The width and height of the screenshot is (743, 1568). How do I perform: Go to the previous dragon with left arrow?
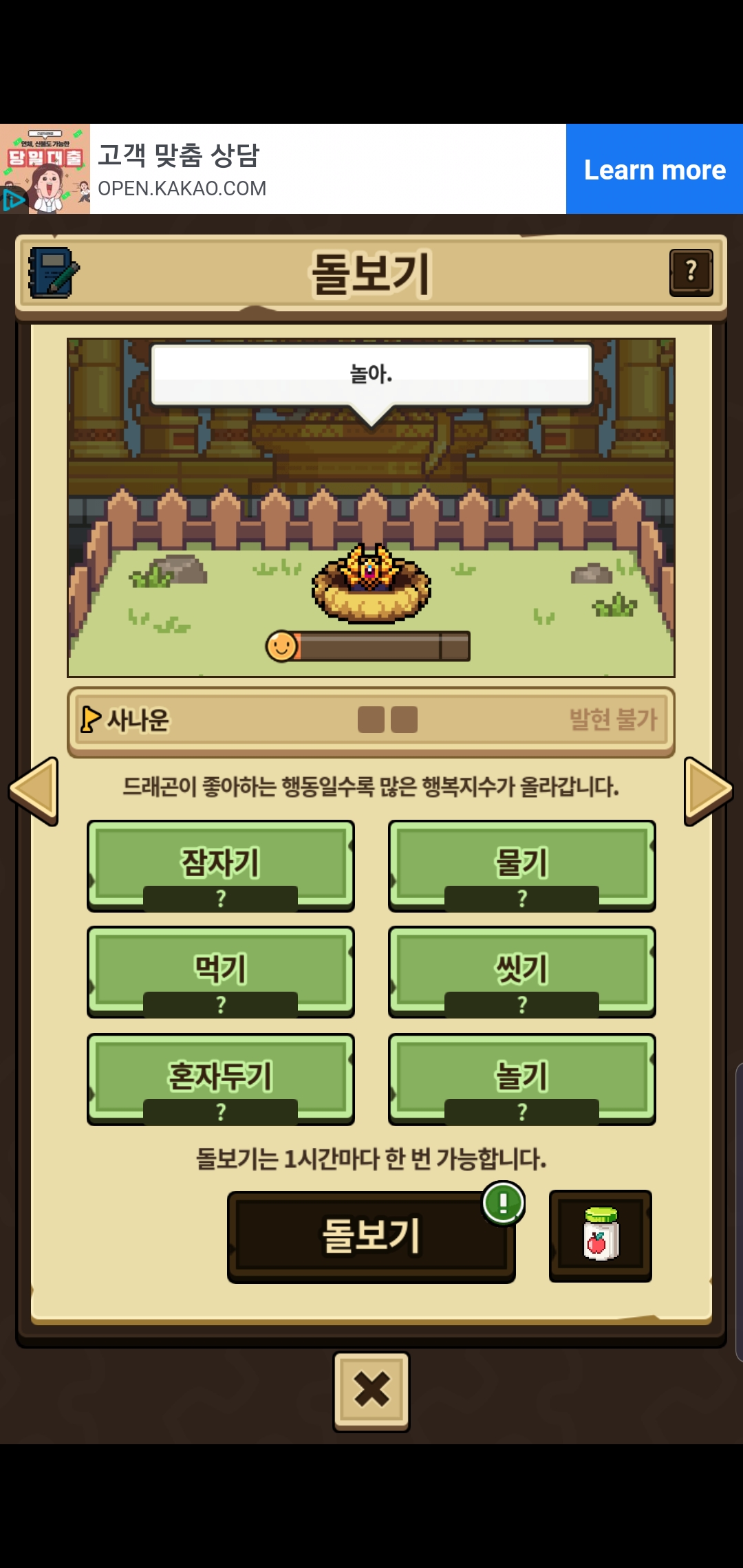pos(34,791)
